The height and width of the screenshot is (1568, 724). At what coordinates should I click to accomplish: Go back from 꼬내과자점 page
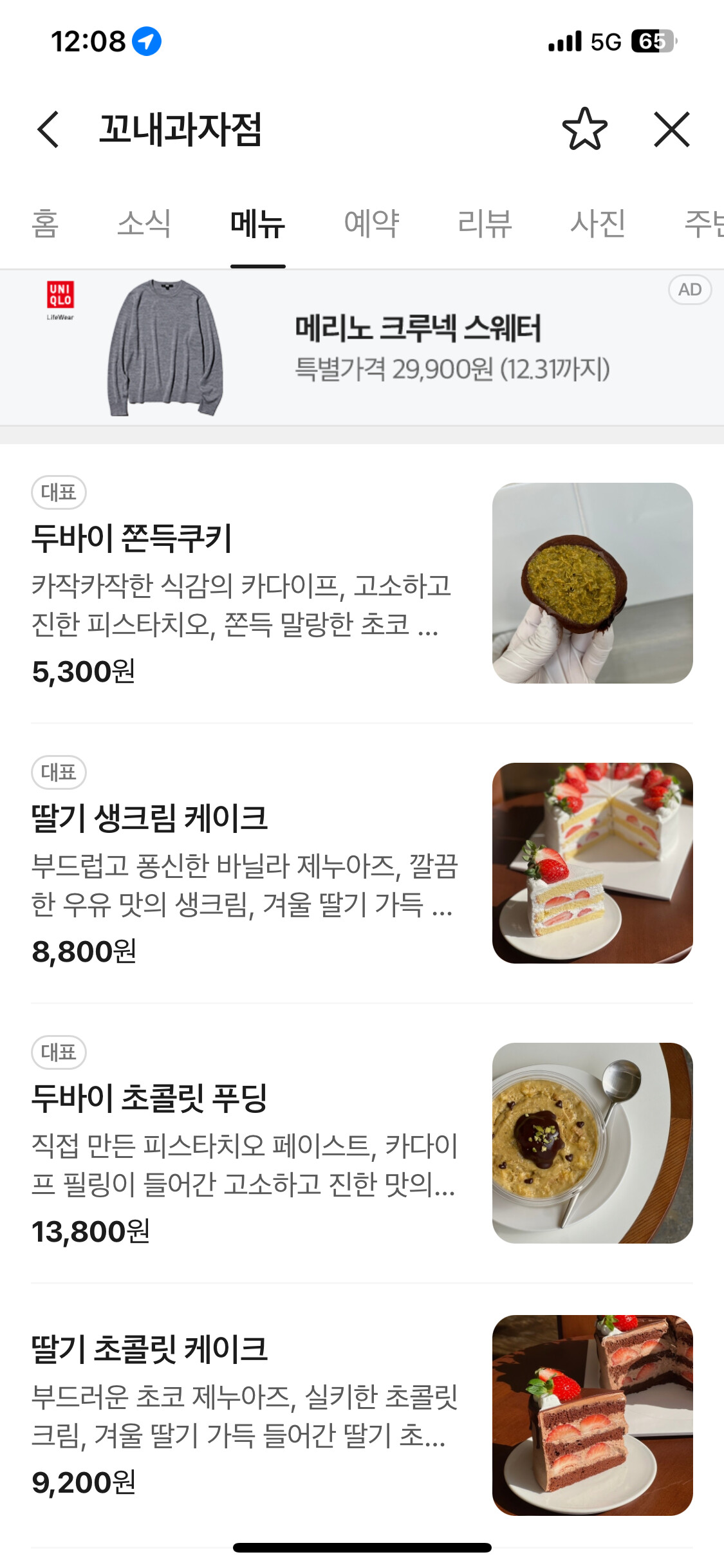point(49,129)
